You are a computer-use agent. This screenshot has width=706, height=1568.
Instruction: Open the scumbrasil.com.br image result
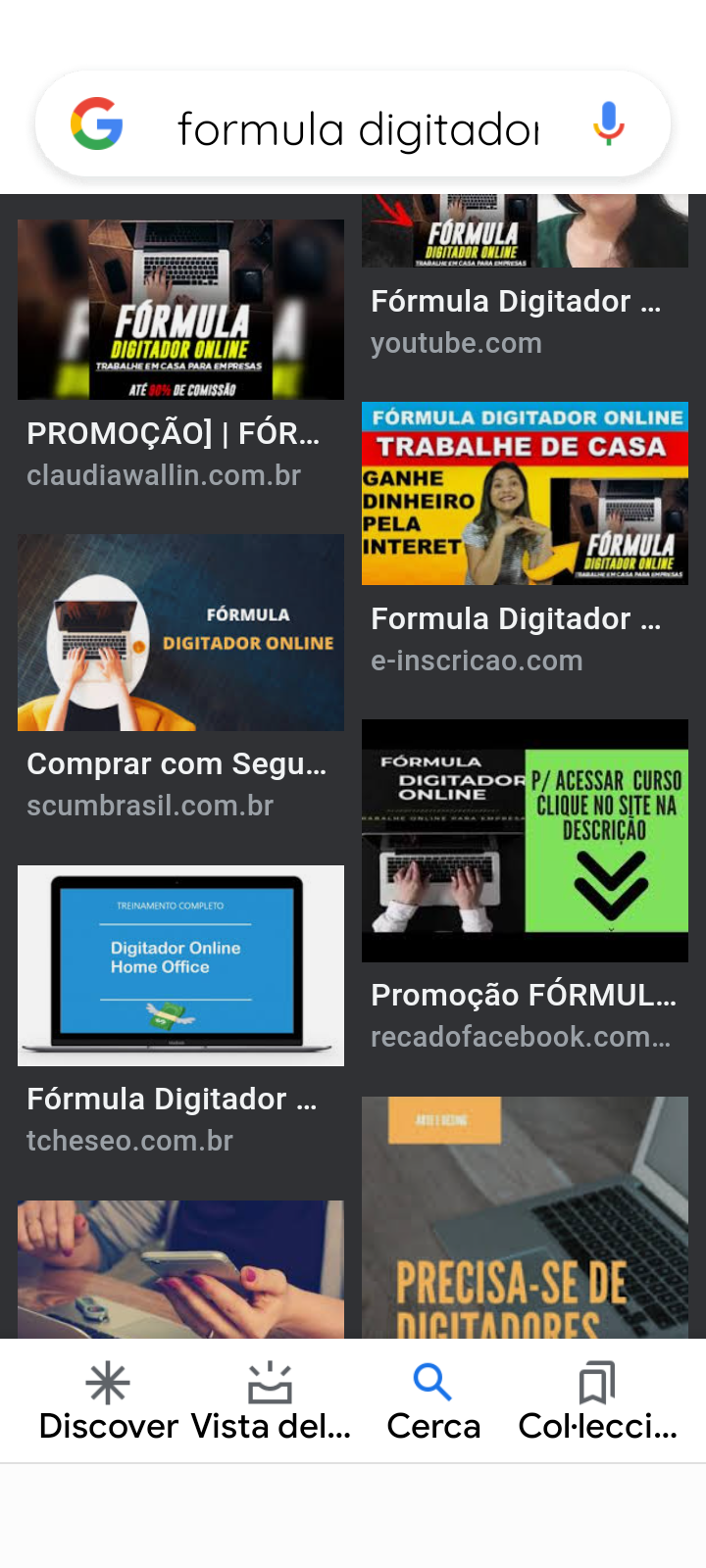(x=180, y=632)
